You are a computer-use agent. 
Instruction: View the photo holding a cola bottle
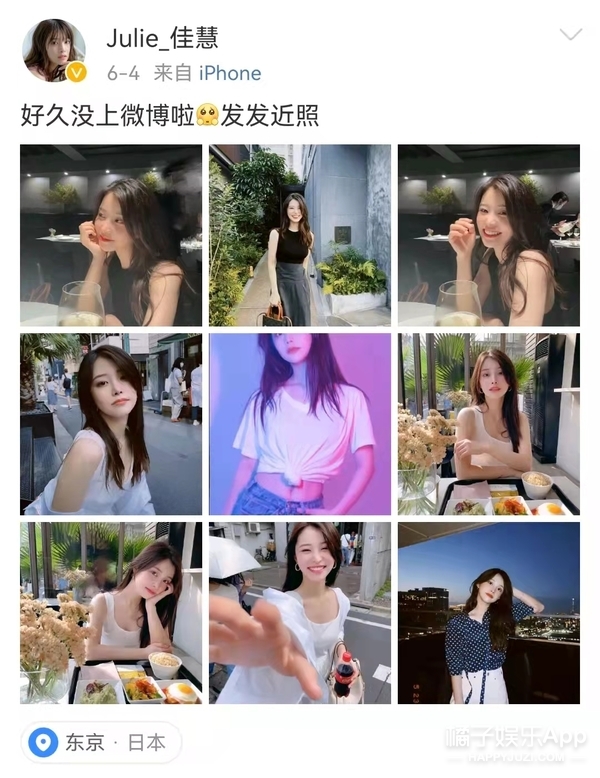[299, 612]
